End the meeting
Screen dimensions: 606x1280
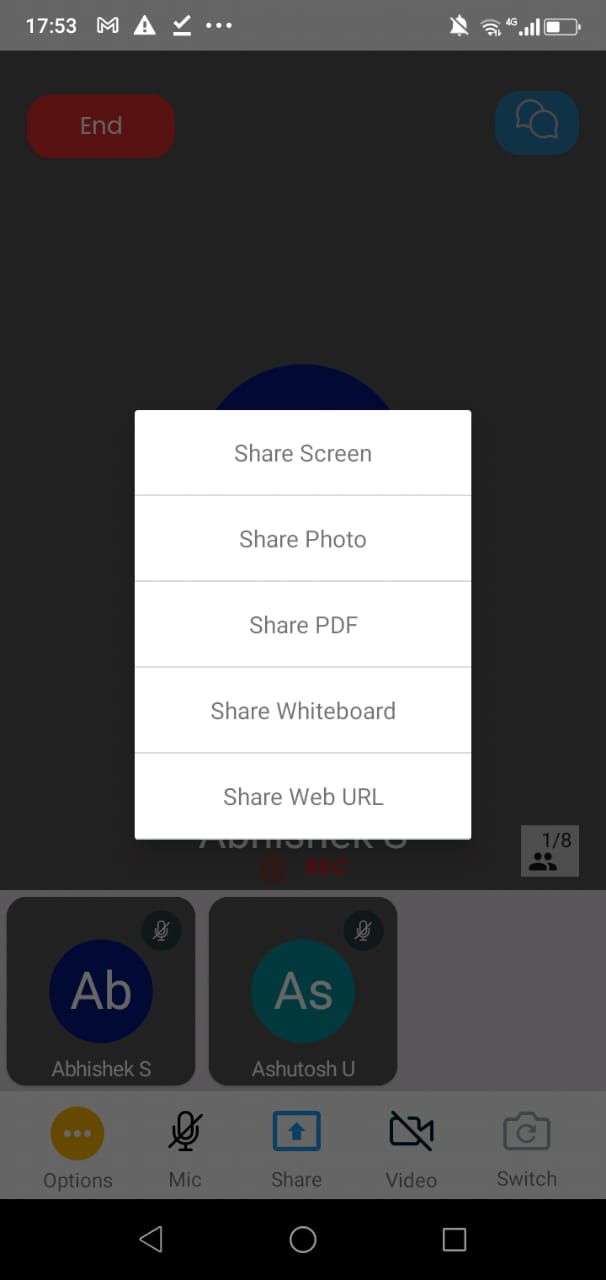(x=101, y=126)
